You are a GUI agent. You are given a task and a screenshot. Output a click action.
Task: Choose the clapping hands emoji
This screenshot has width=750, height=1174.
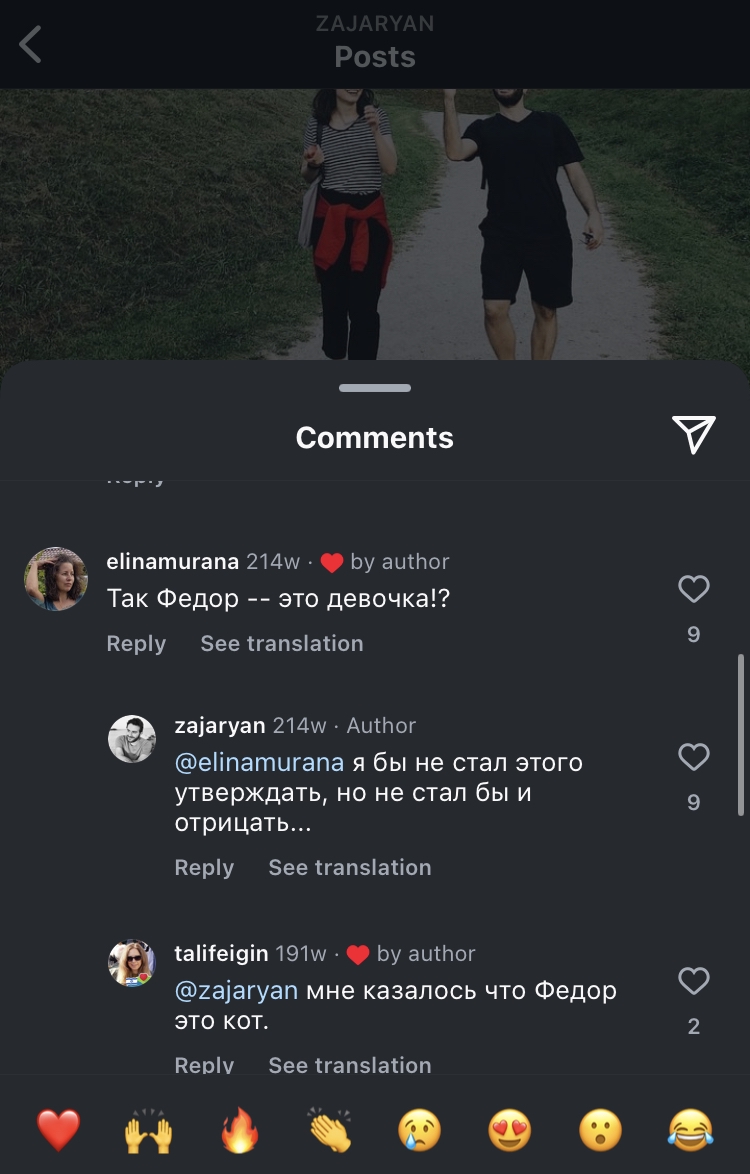click(x=329, y=1131)
